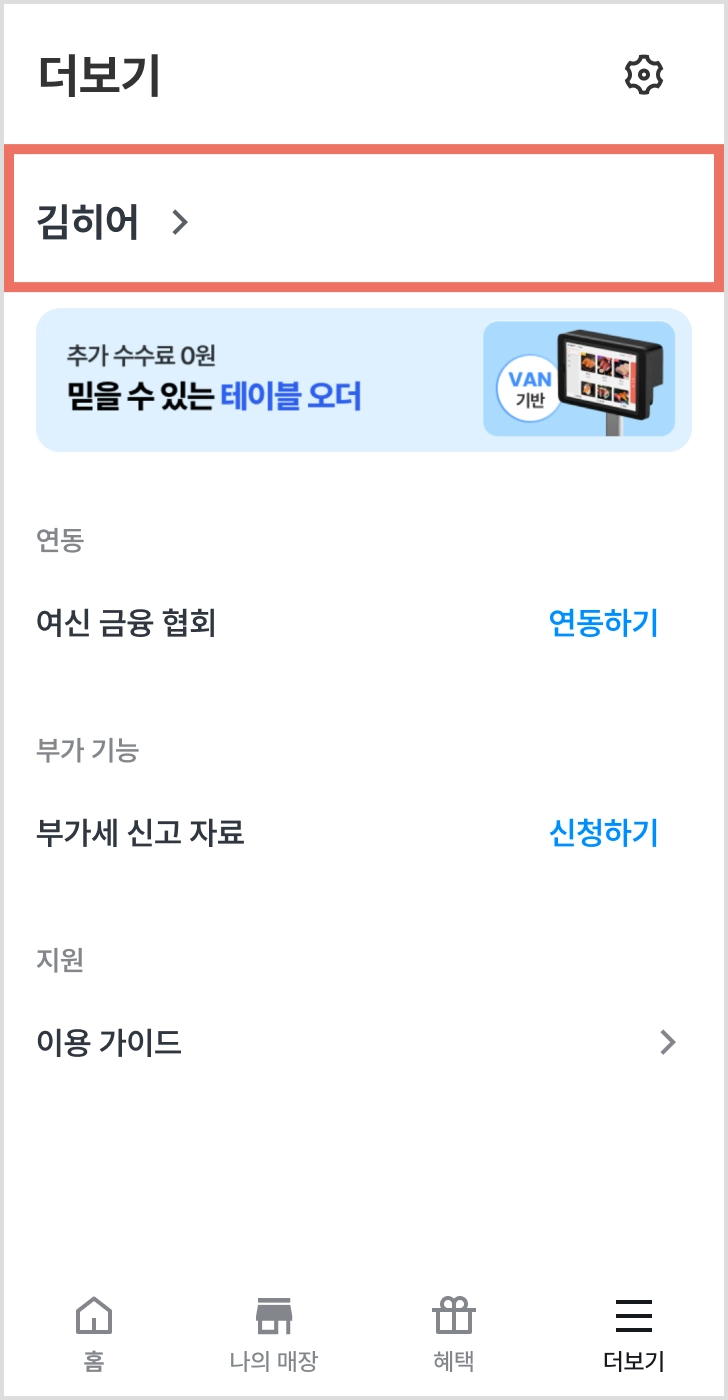Select the 더보기 tab
Screen dimensions: 728x1400
(x=633, y=1332)
